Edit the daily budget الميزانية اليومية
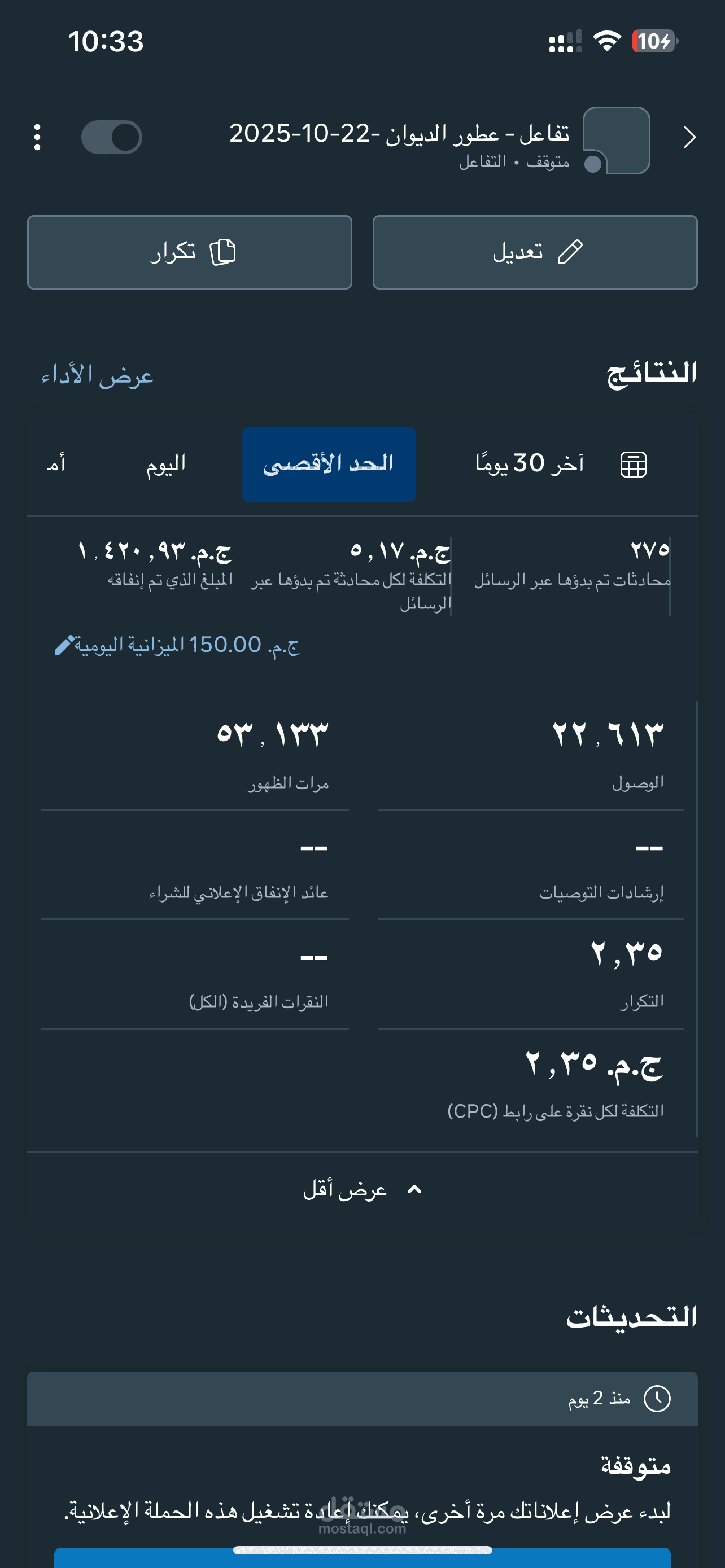This screenshot has height=1568, width=725. [x=177, y=645]
